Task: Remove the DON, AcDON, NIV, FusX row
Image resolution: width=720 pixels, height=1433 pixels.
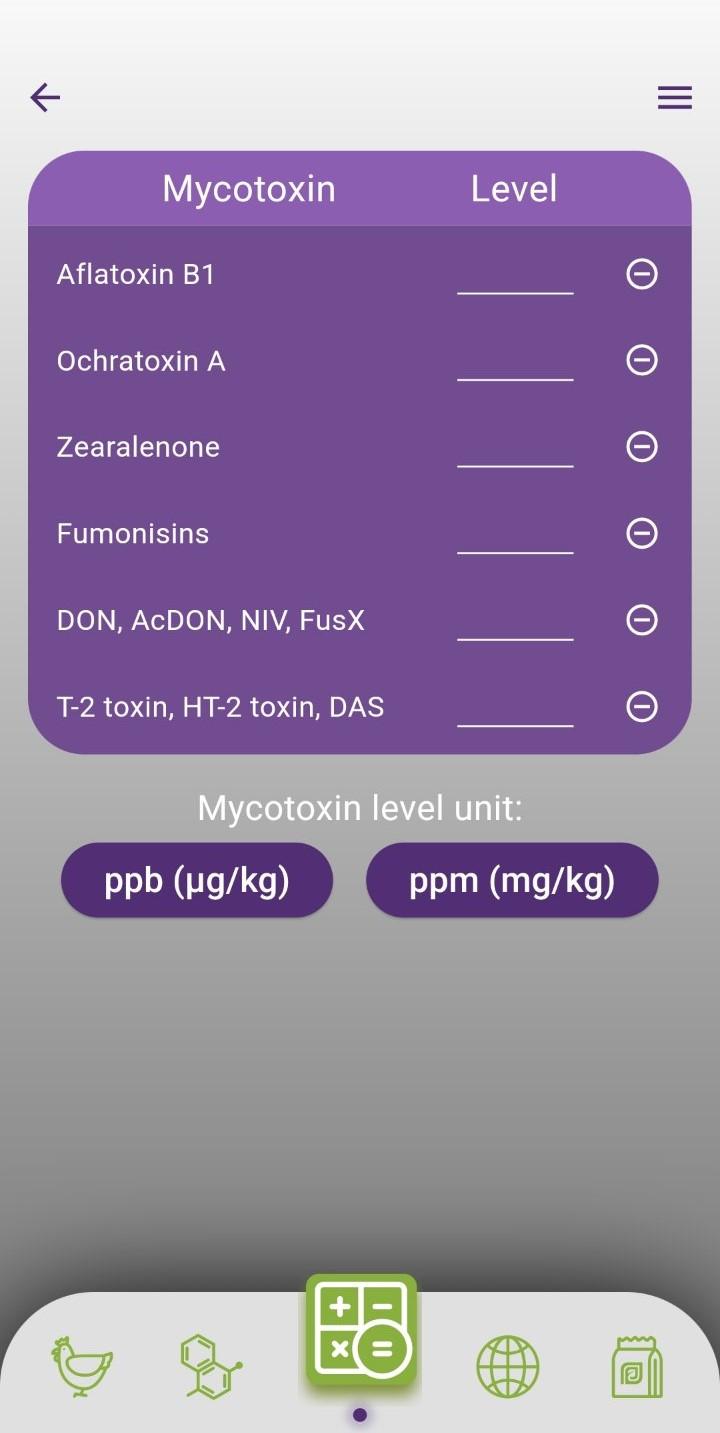Action: pos(642,620)
